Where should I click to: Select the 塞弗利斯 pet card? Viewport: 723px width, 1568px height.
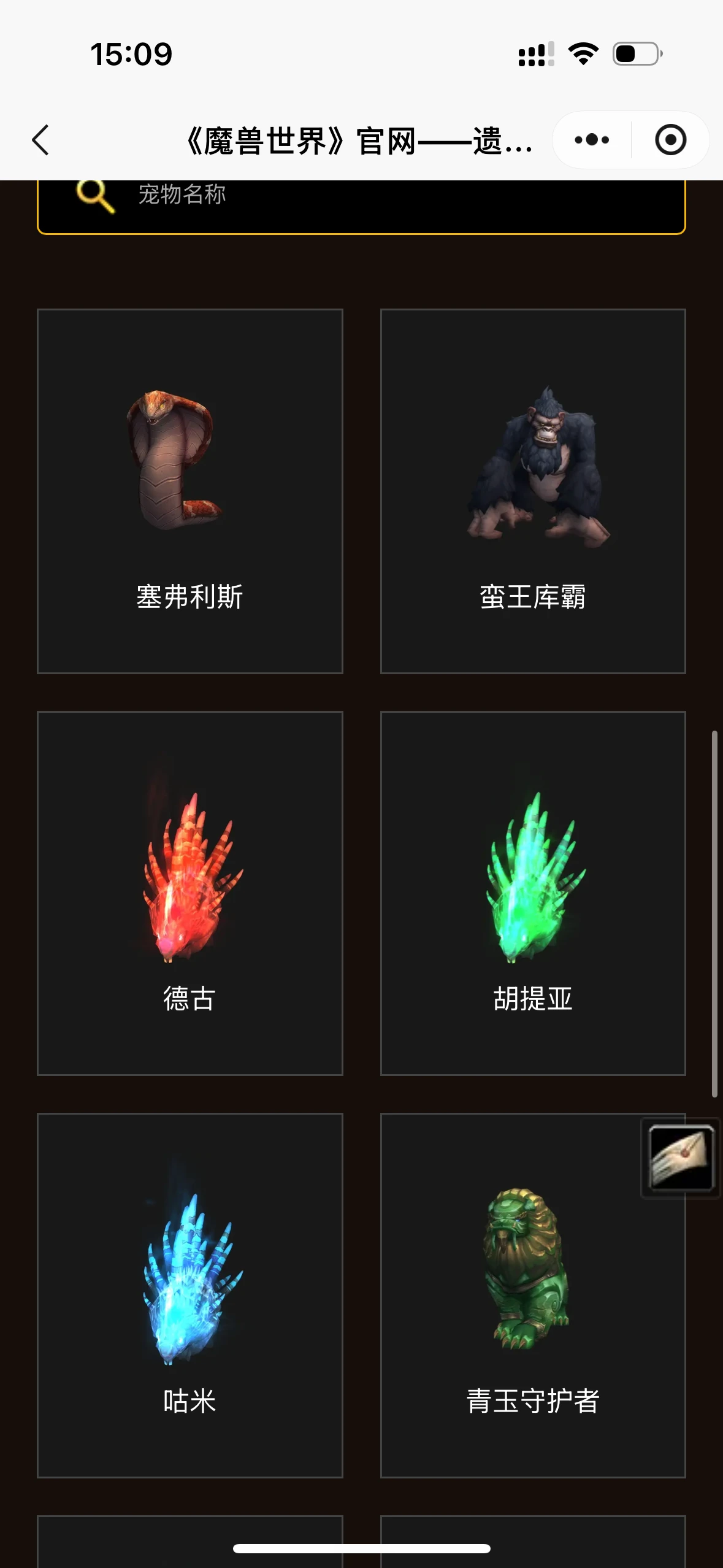tap(189, 491)
